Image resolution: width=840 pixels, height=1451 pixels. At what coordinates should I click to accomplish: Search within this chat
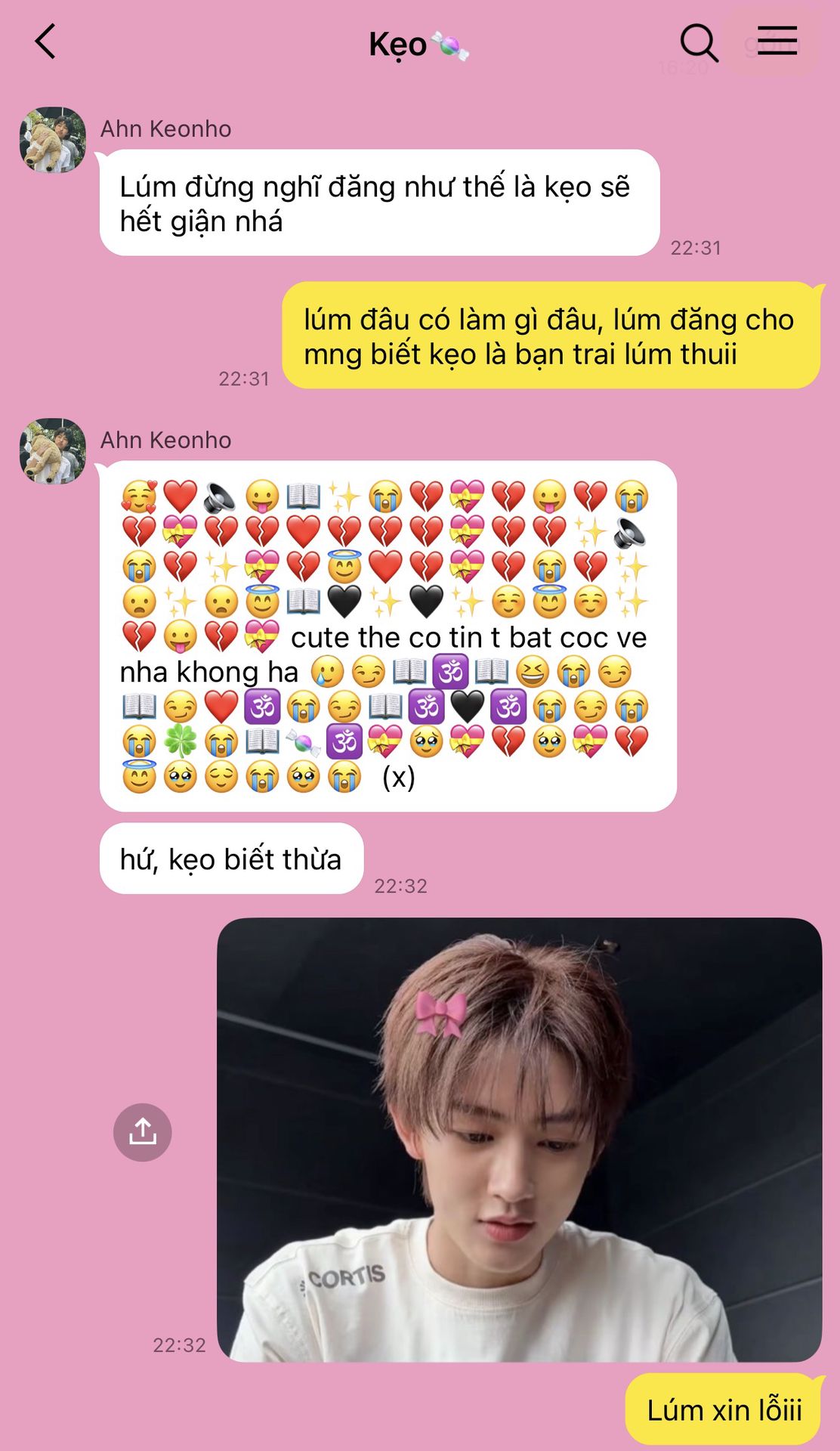click(x=698, y=43)
